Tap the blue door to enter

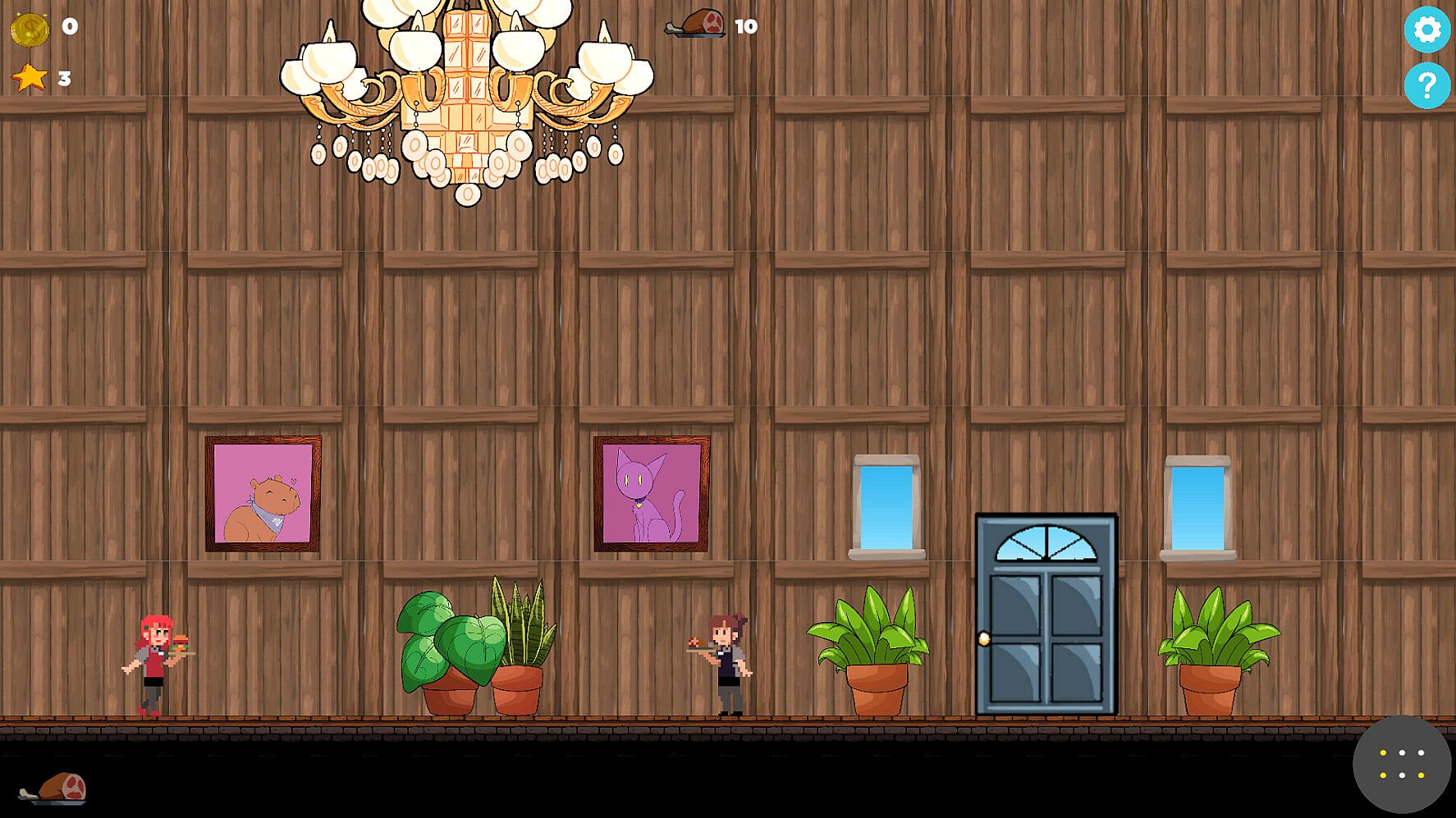coord(1046,614)
